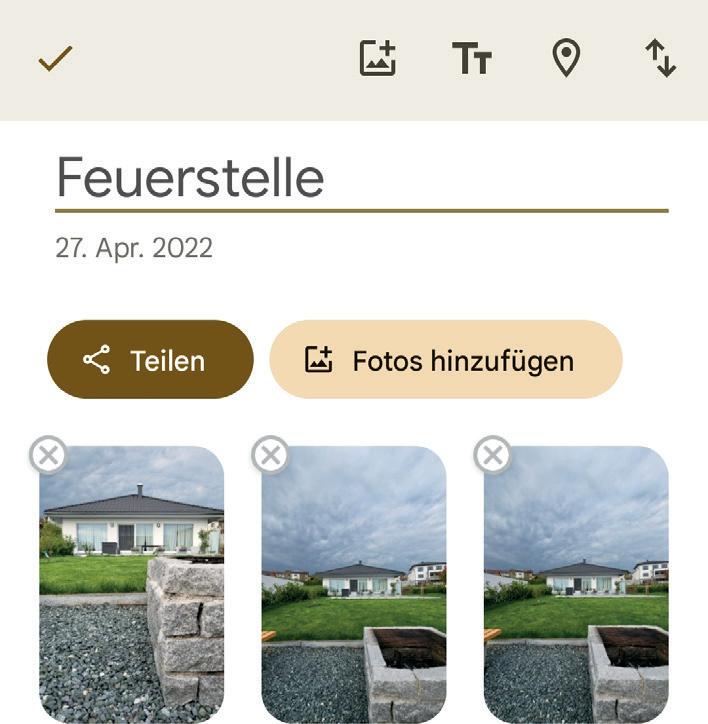Remove the photo showing the stone wall close-up
This screenshot has height=724, width=708.
point(48,455)
